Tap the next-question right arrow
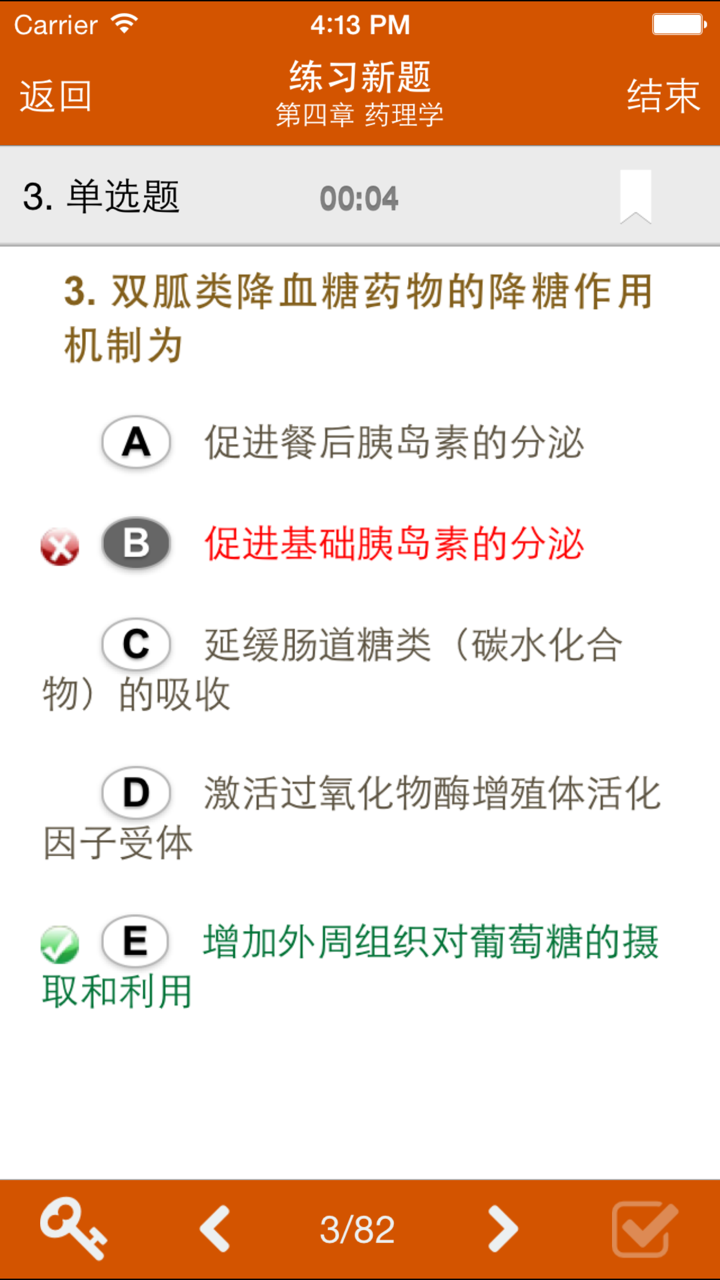This screenshot has height=1280, width=720. click(501, 1228)
